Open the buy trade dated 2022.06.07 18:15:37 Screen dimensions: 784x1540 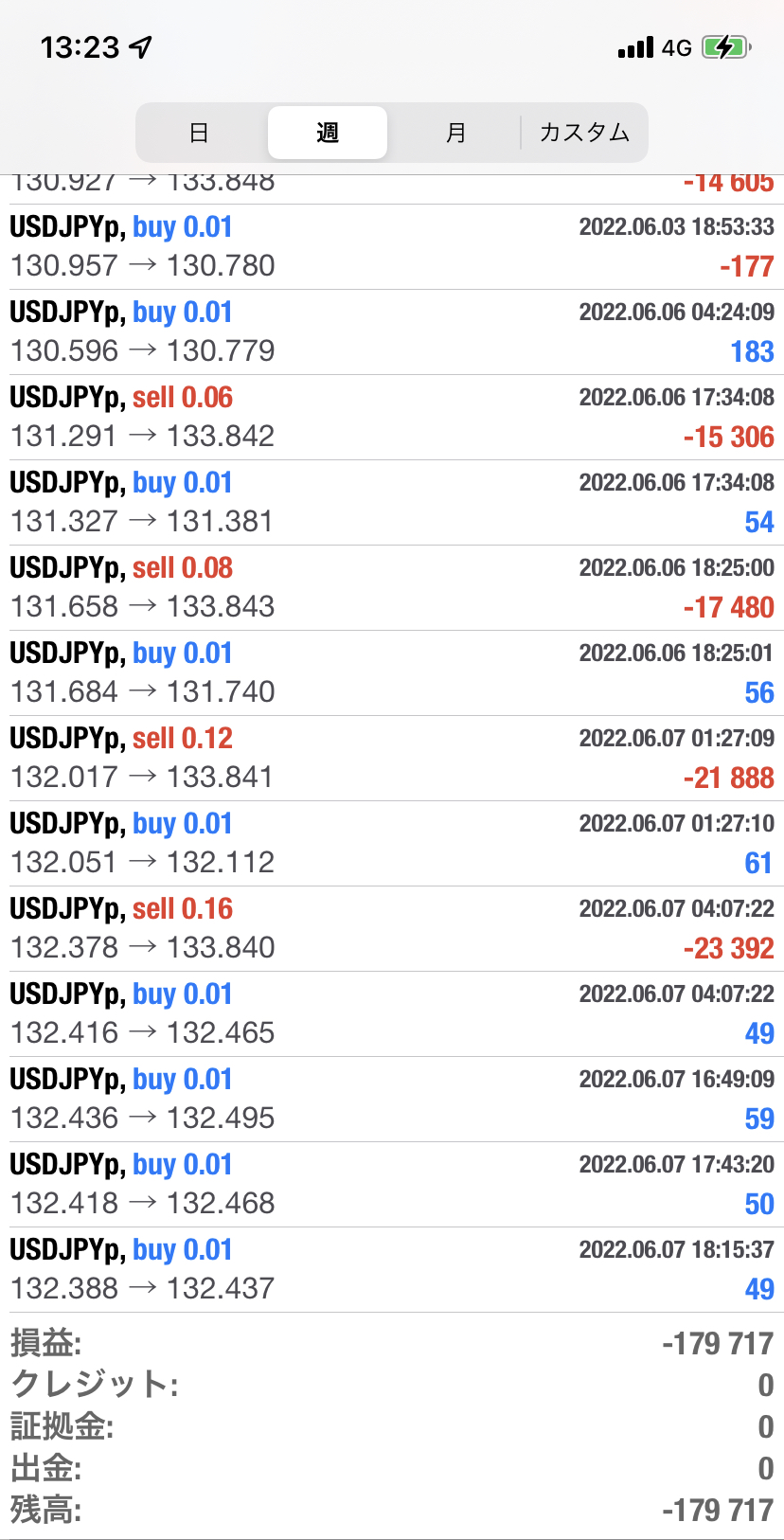[x=392, y=1270]
